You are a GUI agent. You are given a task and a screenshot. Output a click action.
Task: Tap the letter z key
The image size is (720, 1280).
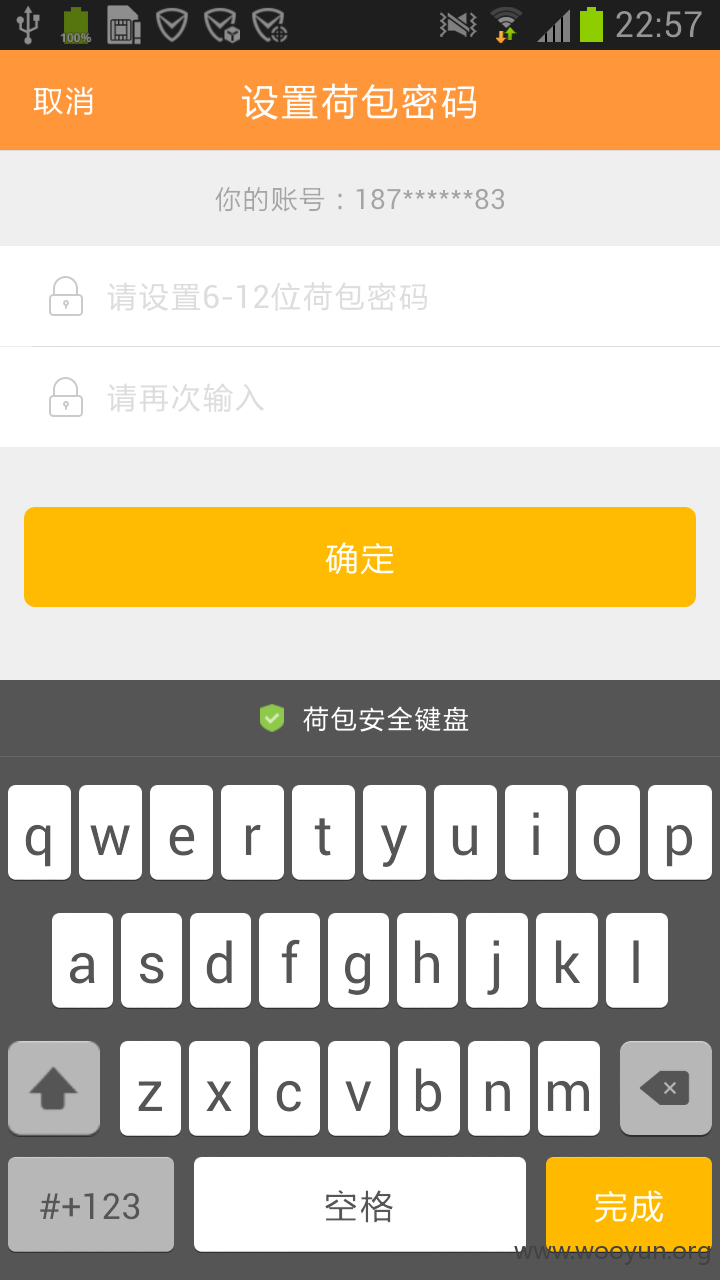point(150,1088)
